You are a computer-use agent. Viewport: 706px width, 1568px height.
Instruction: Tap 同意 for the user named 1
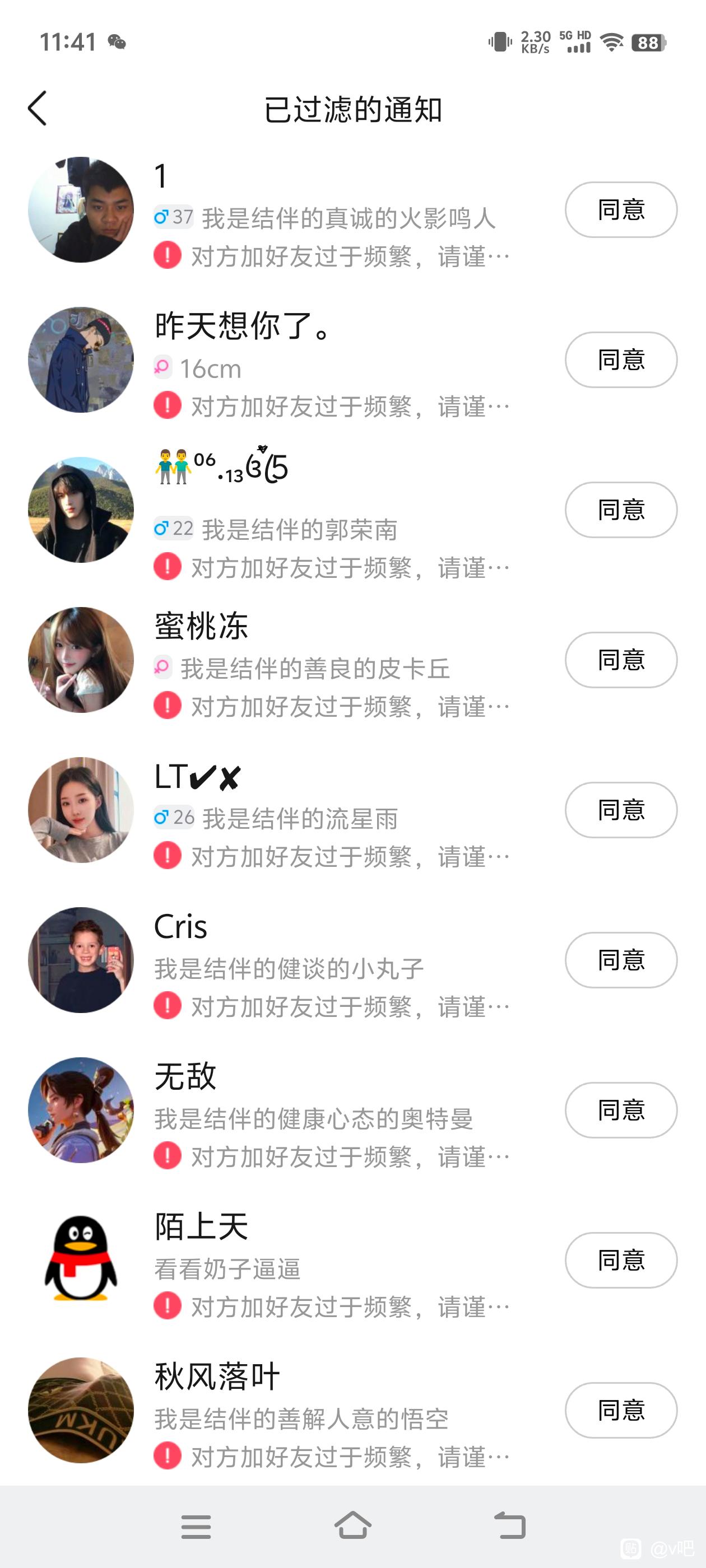click(x=620, y=209)
